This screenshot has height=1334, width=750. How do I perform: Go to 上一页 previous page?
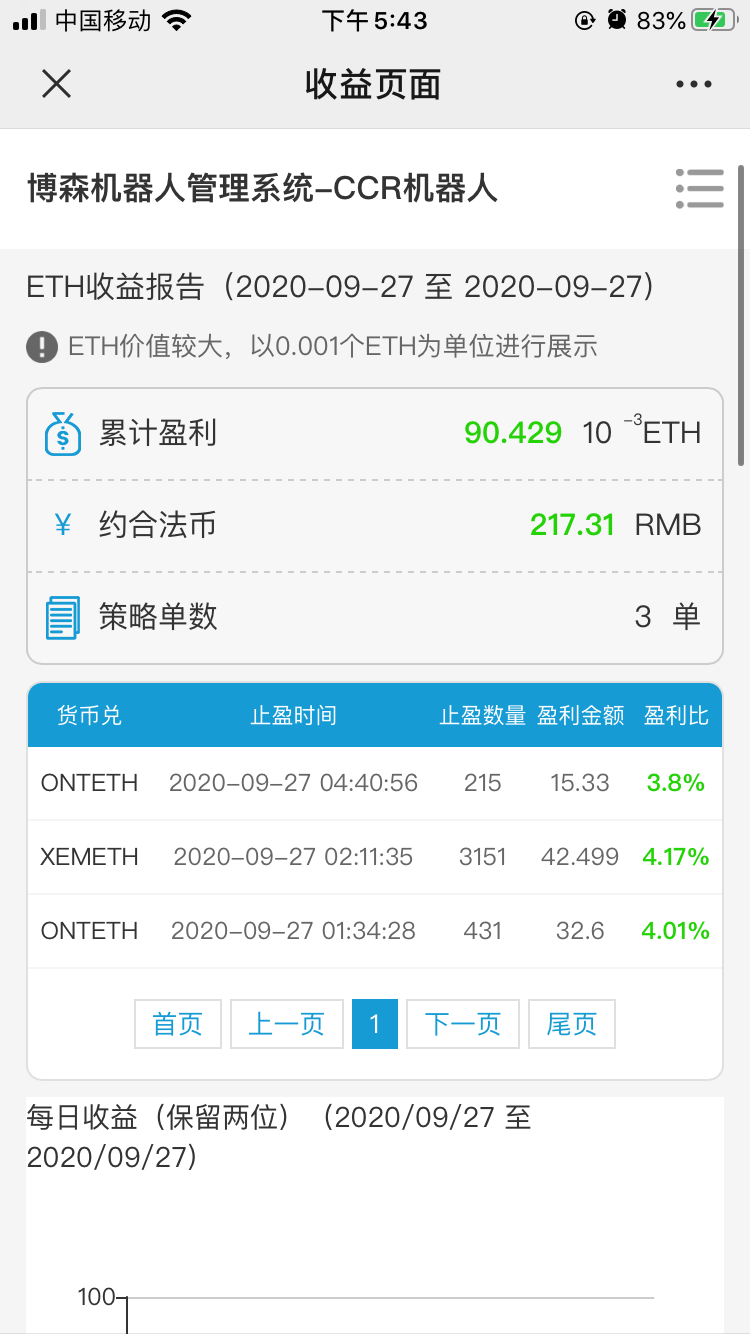coord(287,1024)
